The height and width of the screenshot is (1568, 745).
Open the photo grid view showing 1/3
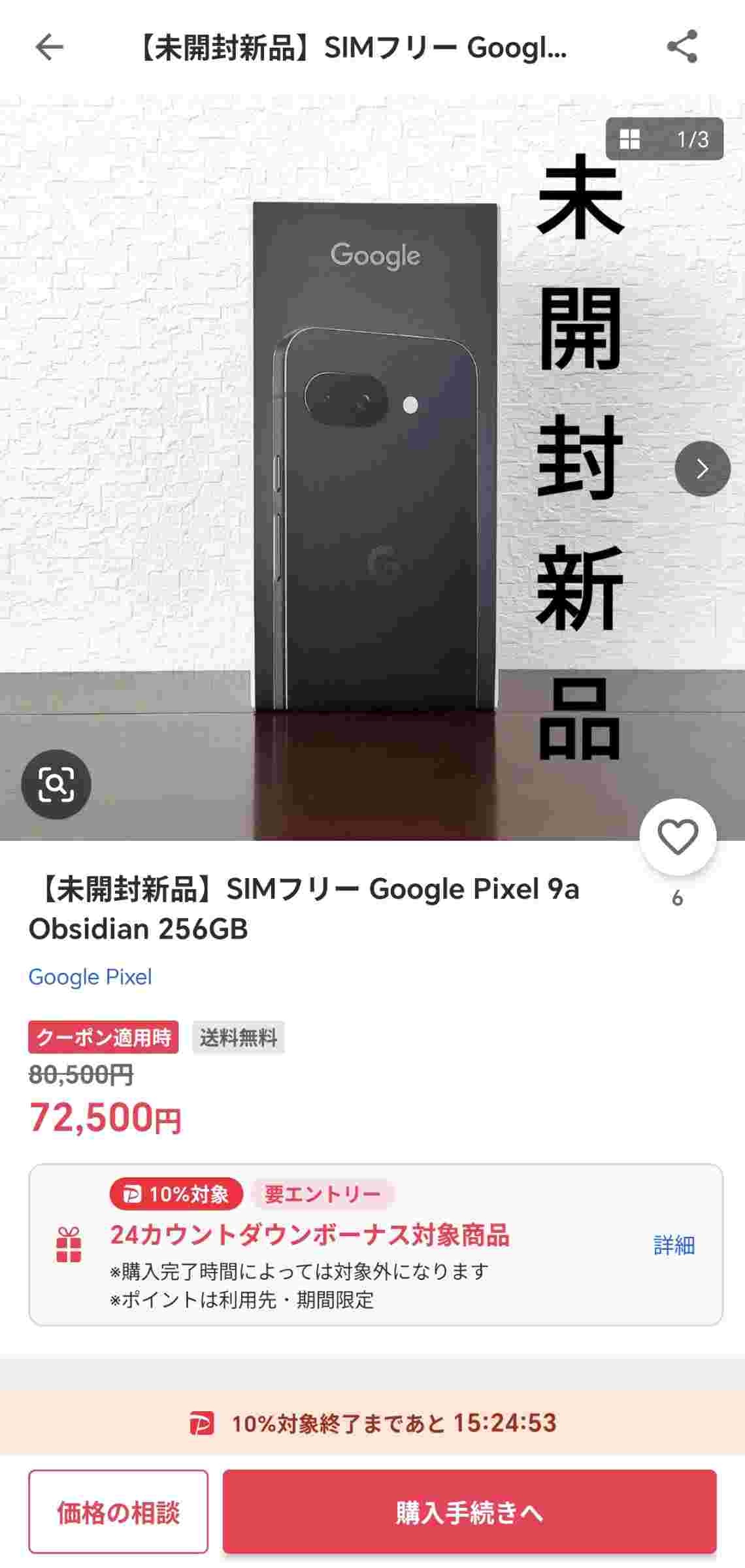664,139
